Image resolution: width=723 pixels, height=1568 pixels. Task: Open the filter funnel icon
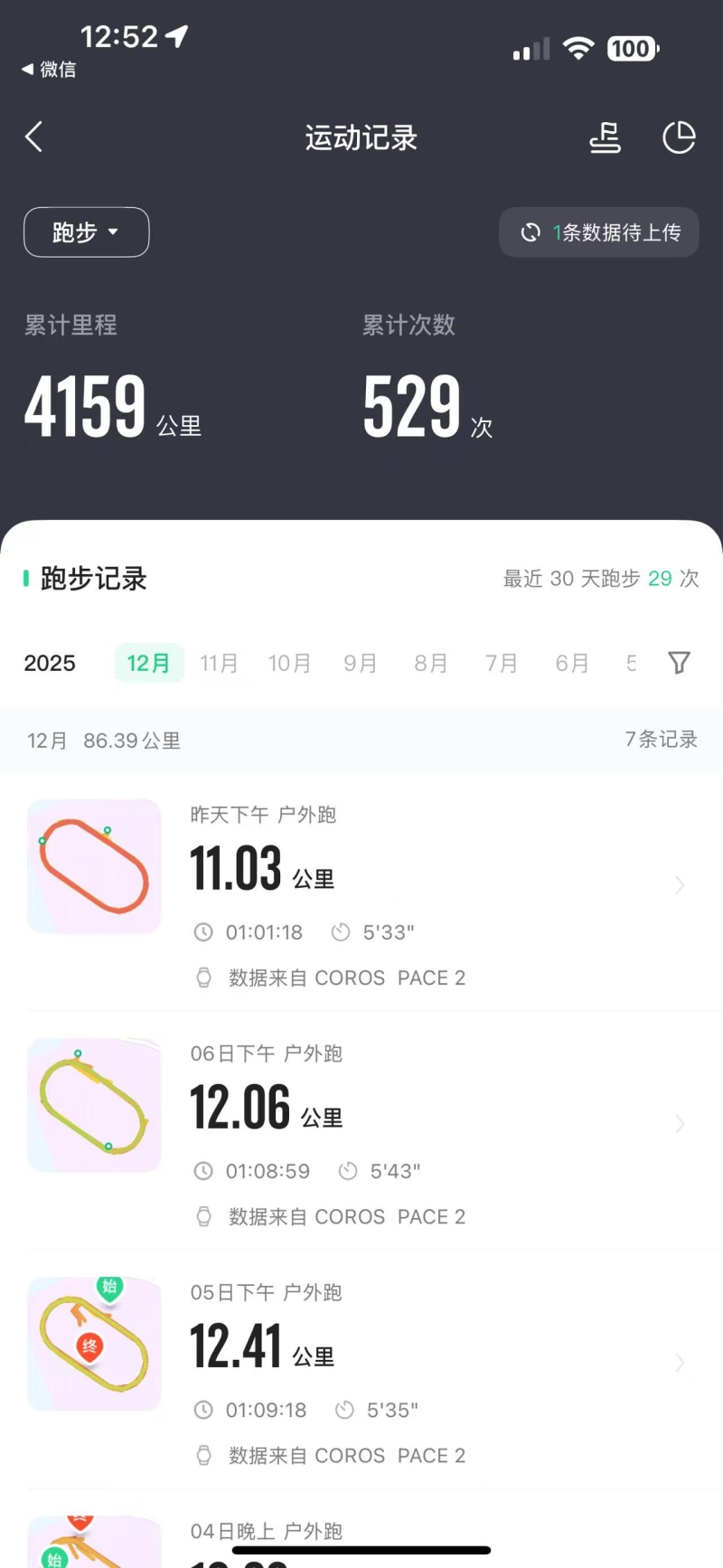coord(679,663)
